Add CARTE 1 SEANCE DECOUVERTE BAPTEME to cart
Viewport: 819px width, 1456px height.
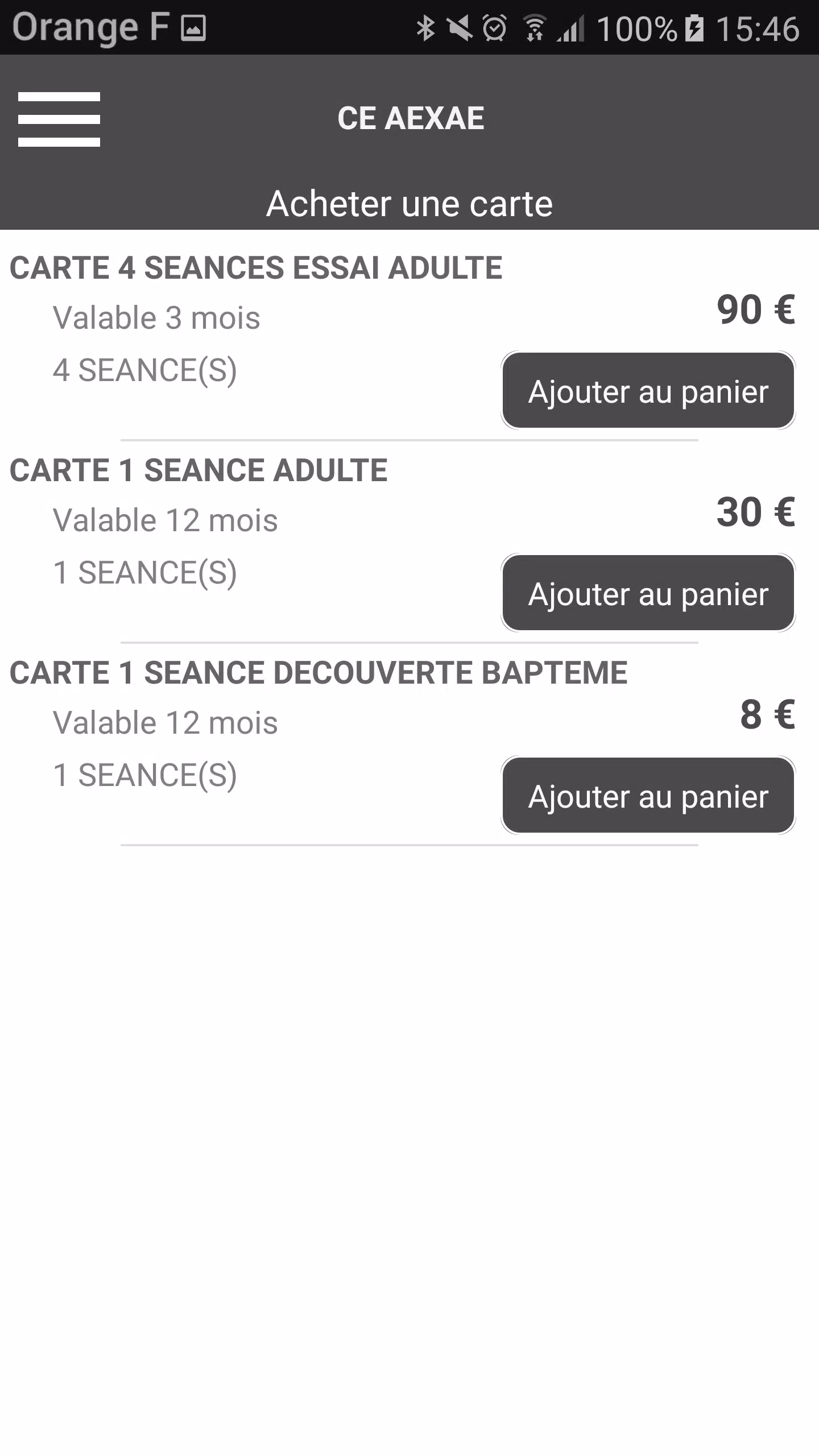pyautogui.click(x=648, y=796)
